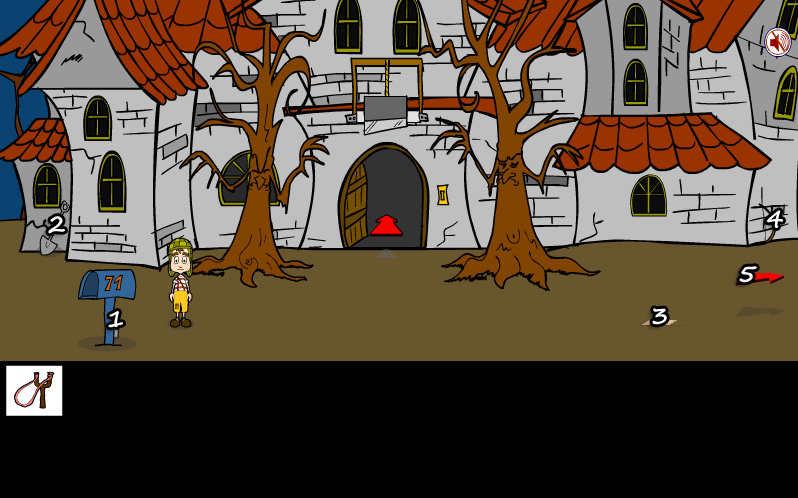This screenshot has height=498, width=798.
Task: Inspect the broken object marked 2
Action: pos(50,238)
